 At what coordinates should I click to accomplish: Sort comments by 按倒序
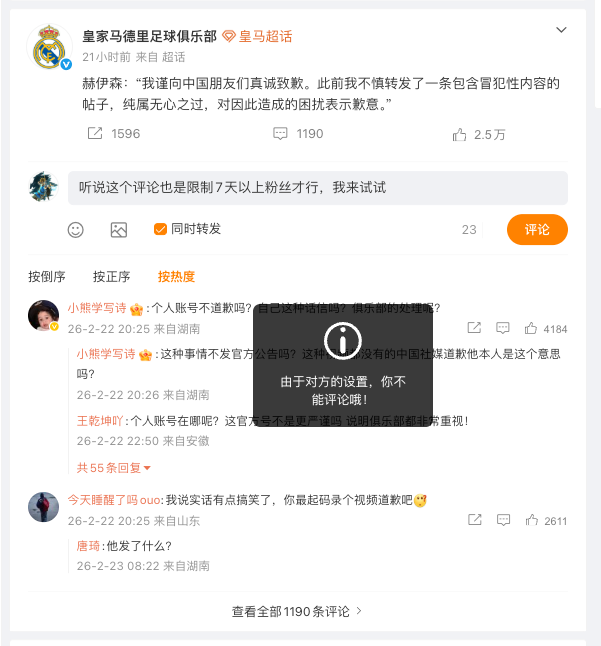(47, 277)
